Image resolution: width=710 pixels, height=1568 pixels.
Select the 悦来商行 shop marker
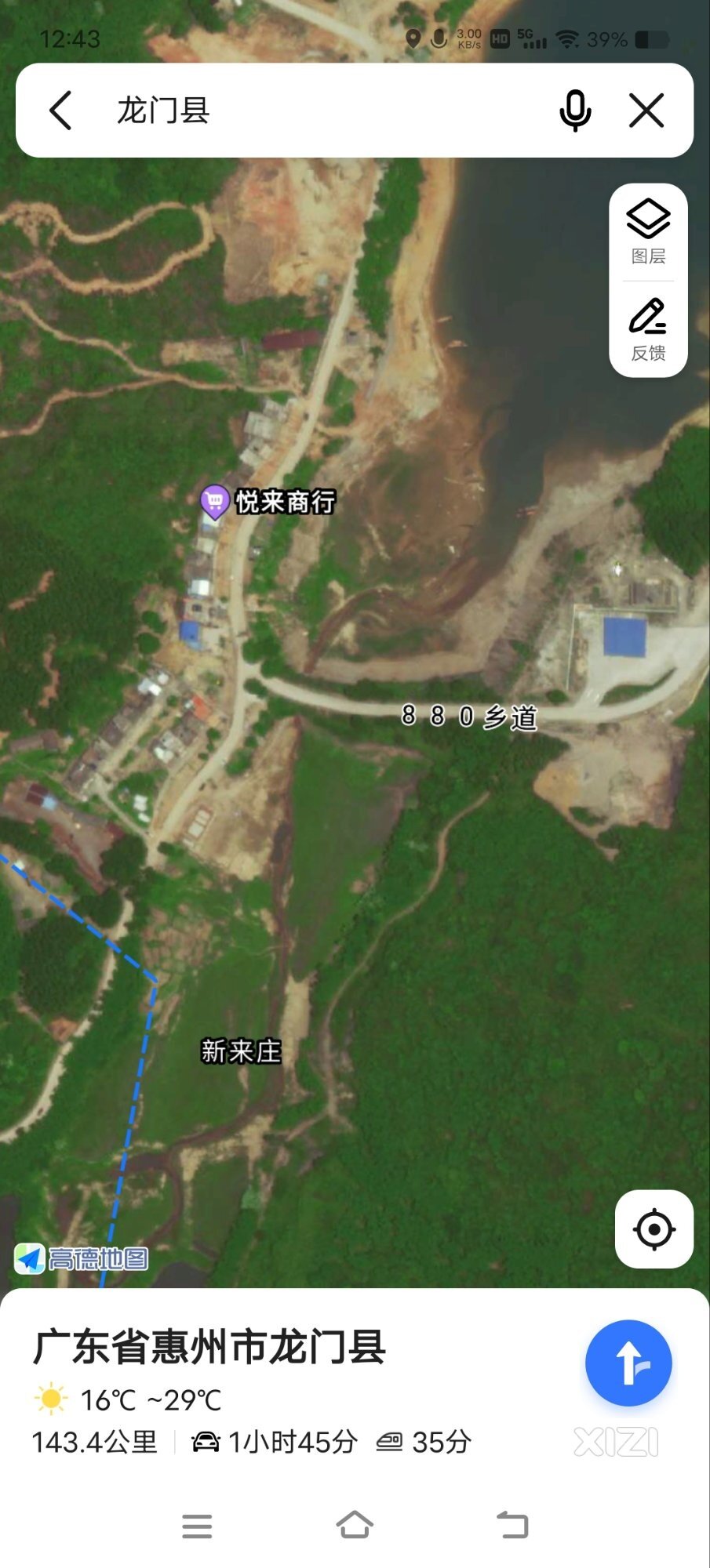coord(214,501)
